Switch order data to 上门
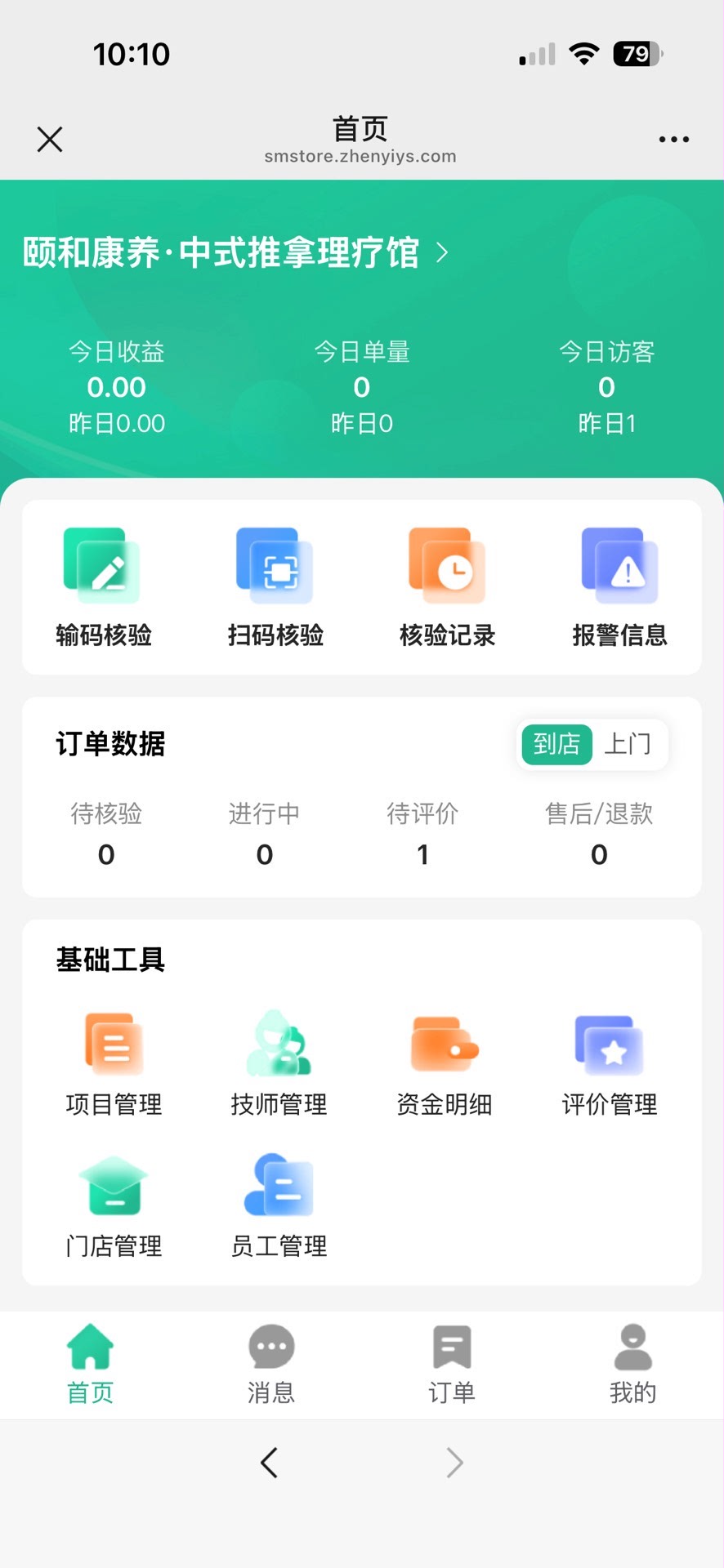 [628, 744]
